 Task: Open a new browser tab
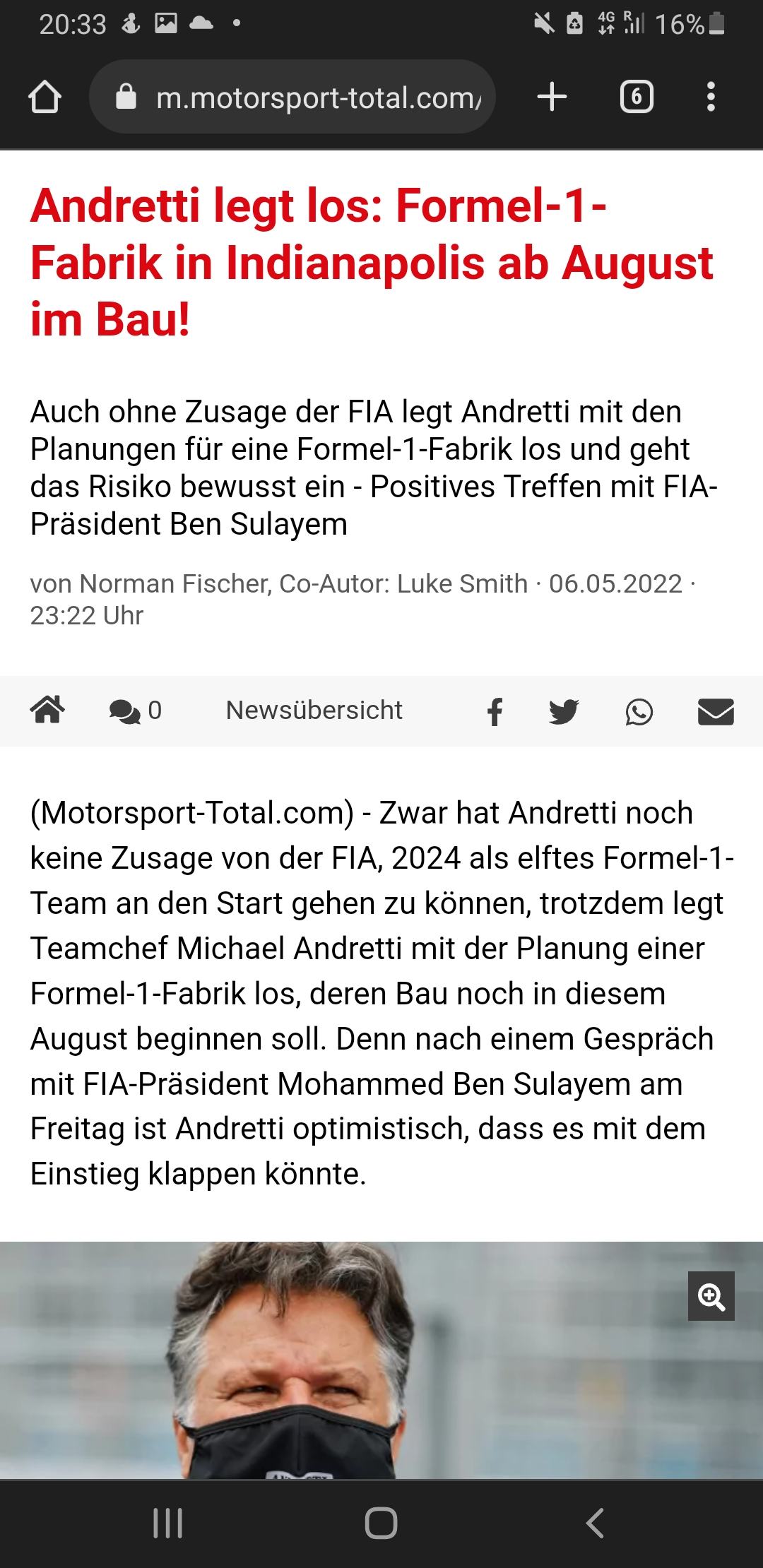point(552,97)
